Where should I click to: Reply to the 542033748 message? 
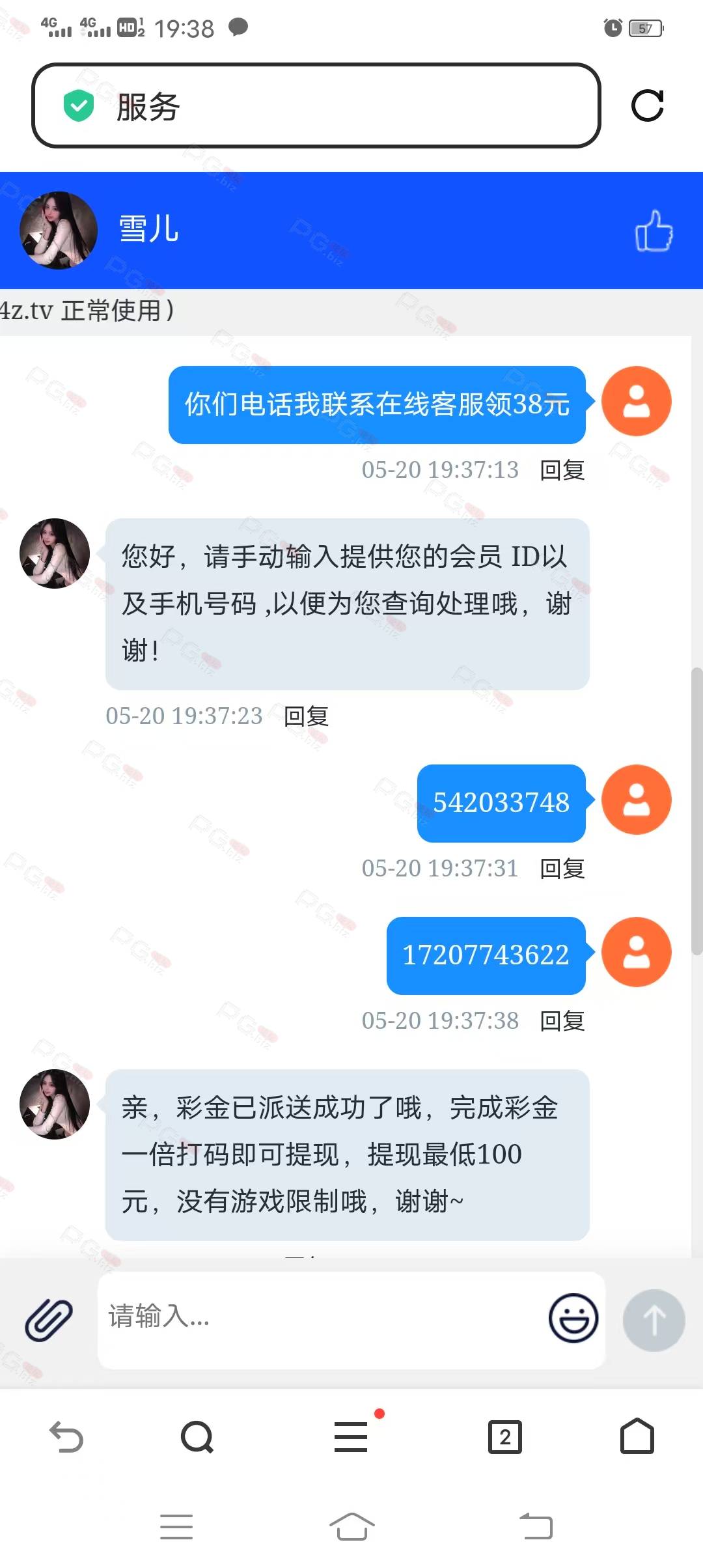[x=562, y=868]
